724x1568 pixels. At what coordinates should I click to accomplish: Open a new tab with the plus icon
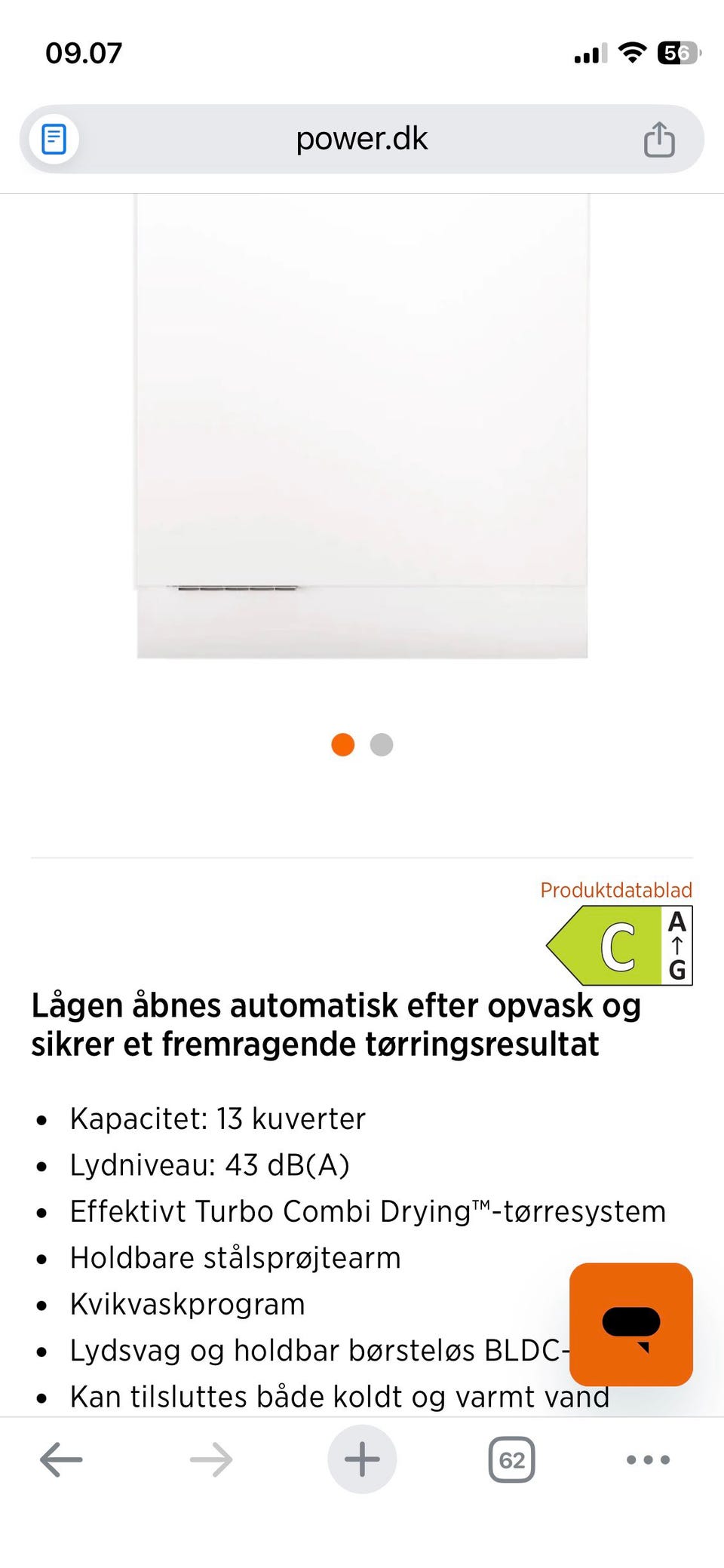[x=361, y=1459]
